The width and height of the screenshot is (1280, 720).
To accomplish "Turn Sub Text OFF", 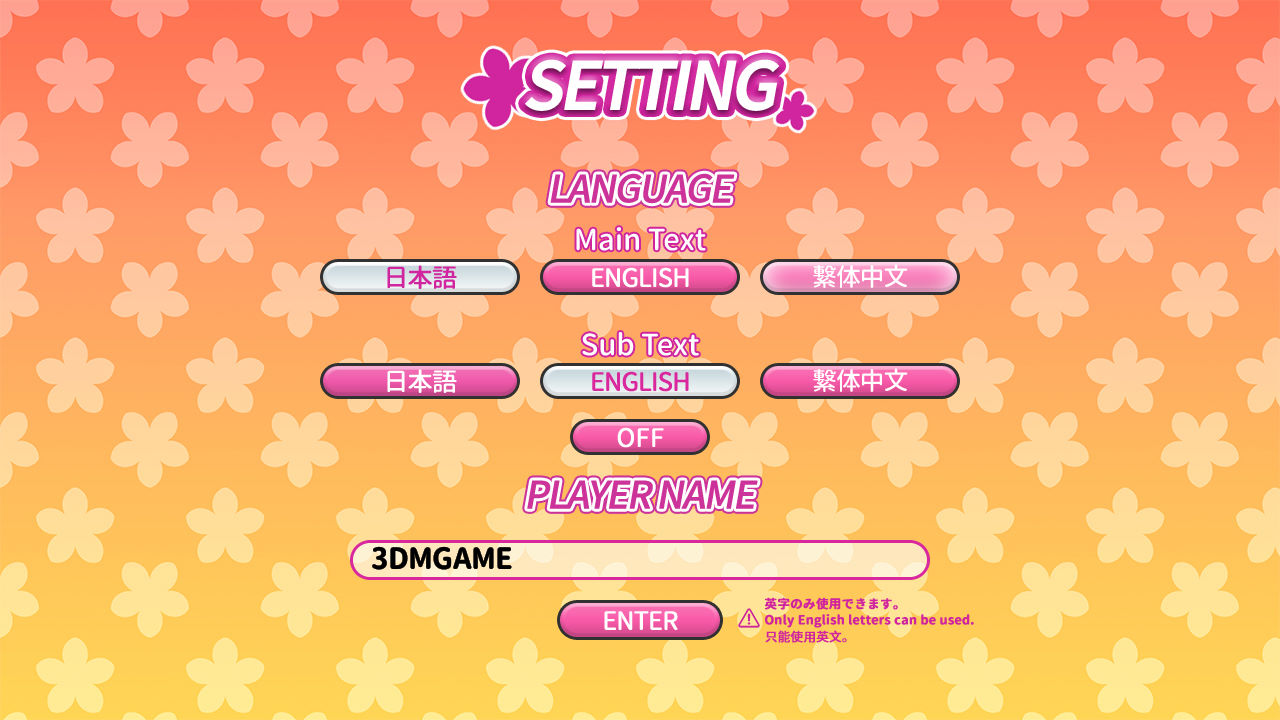I will [640, 437].
